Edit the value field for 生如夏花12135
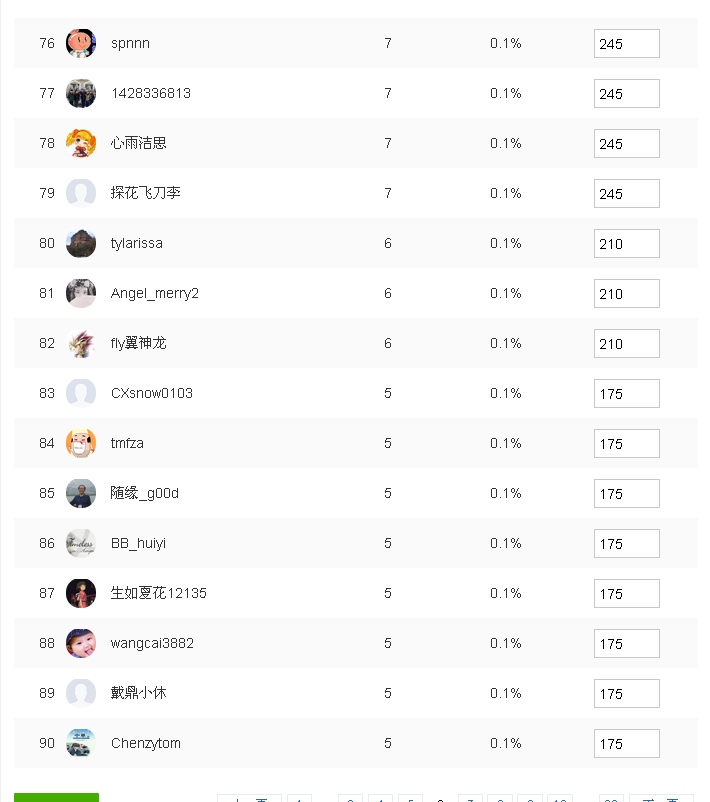 pyautogui.click(x=627, y=593)
